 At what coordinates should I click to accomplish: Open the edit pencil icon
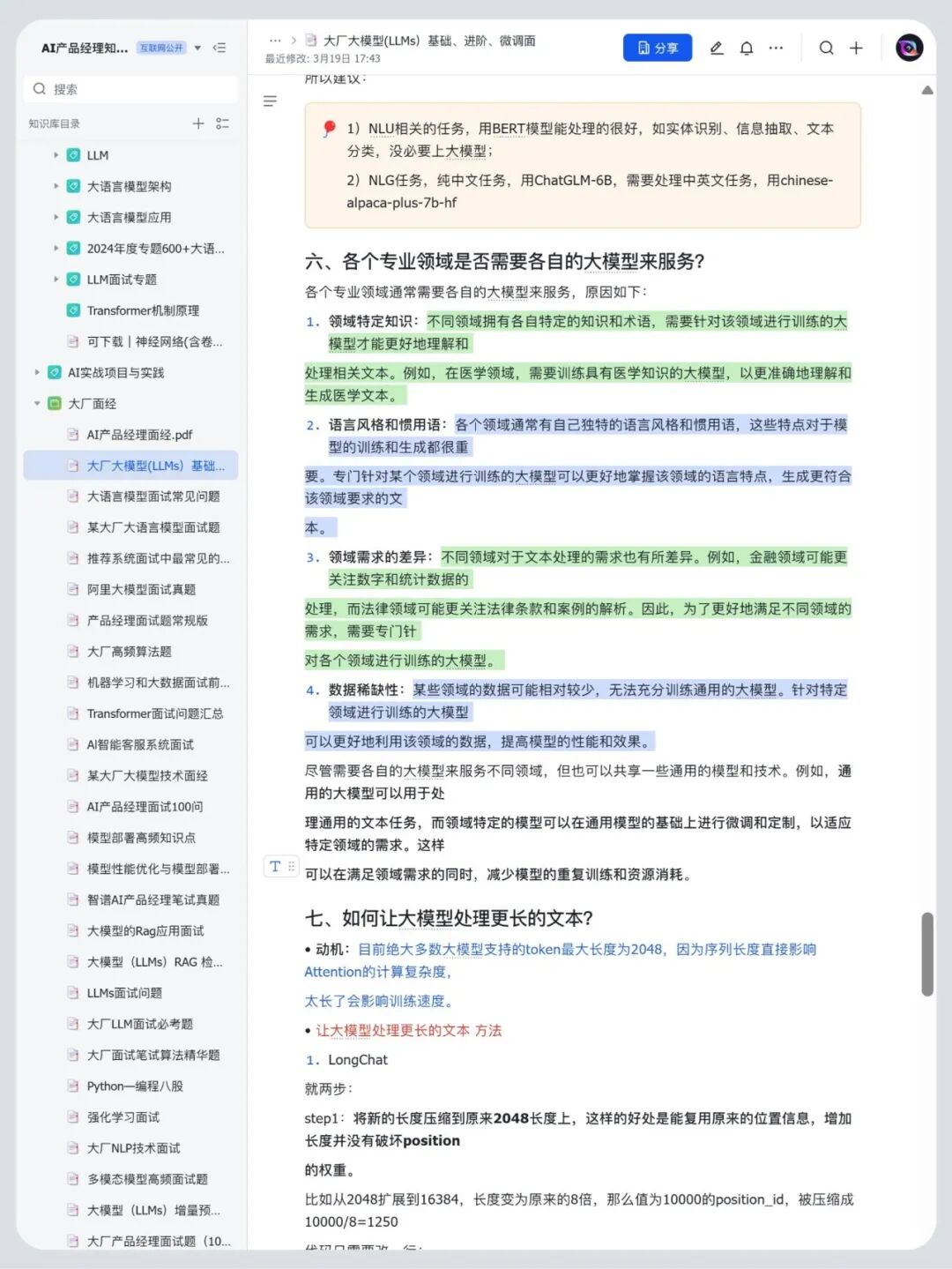pos(717,48)
